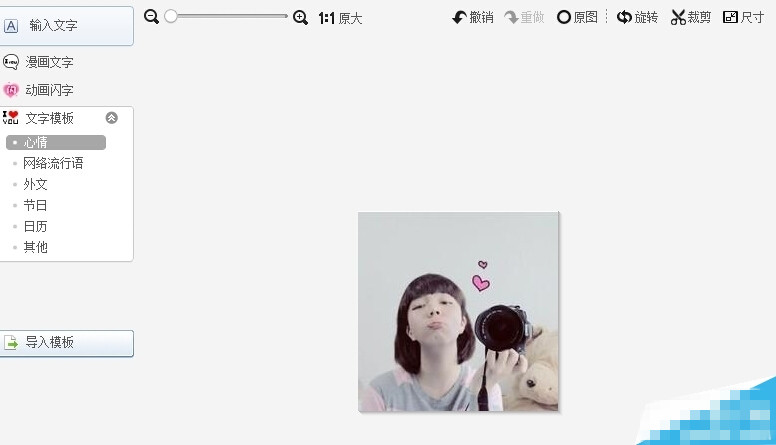Select 其他 template category
Viewport: 776px width, 445px height.
tap(35, 247)
